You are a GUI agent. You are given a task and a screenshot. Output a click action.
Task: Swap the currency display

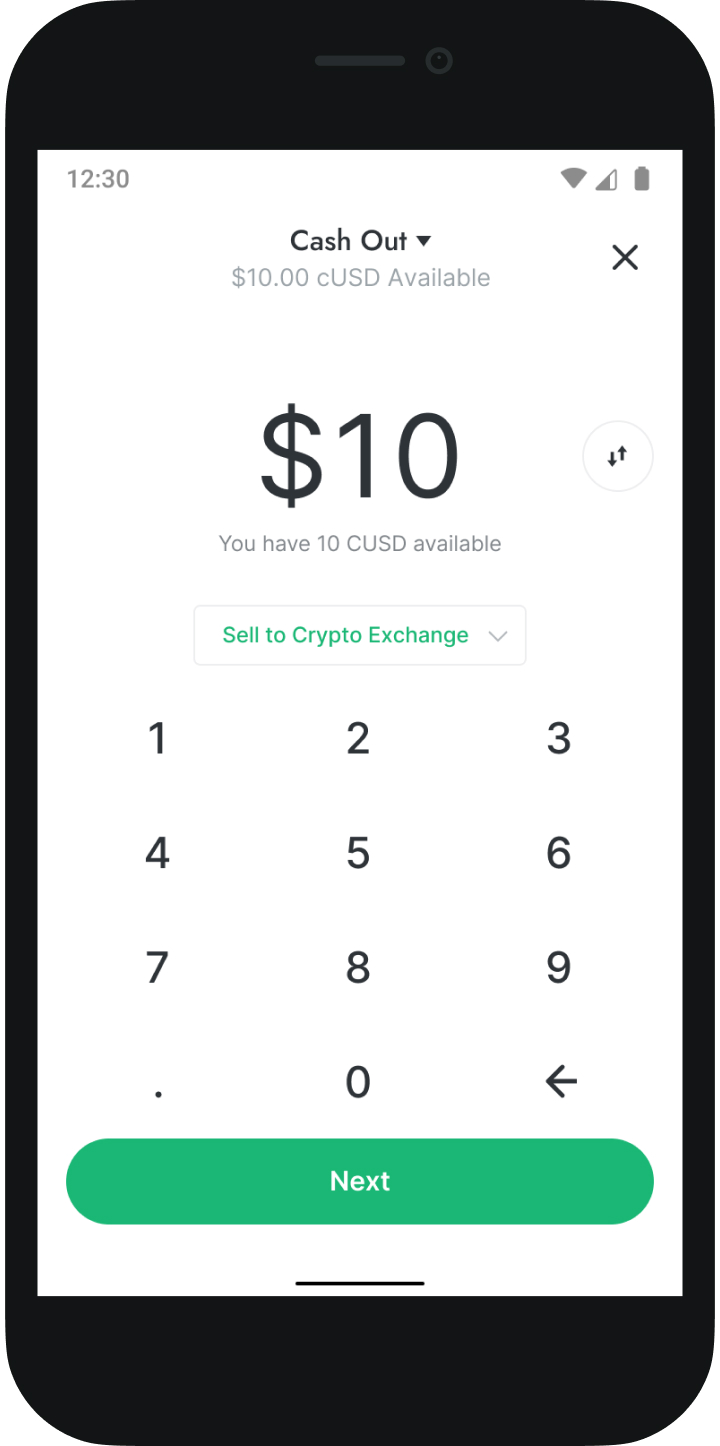click(618, 456)
